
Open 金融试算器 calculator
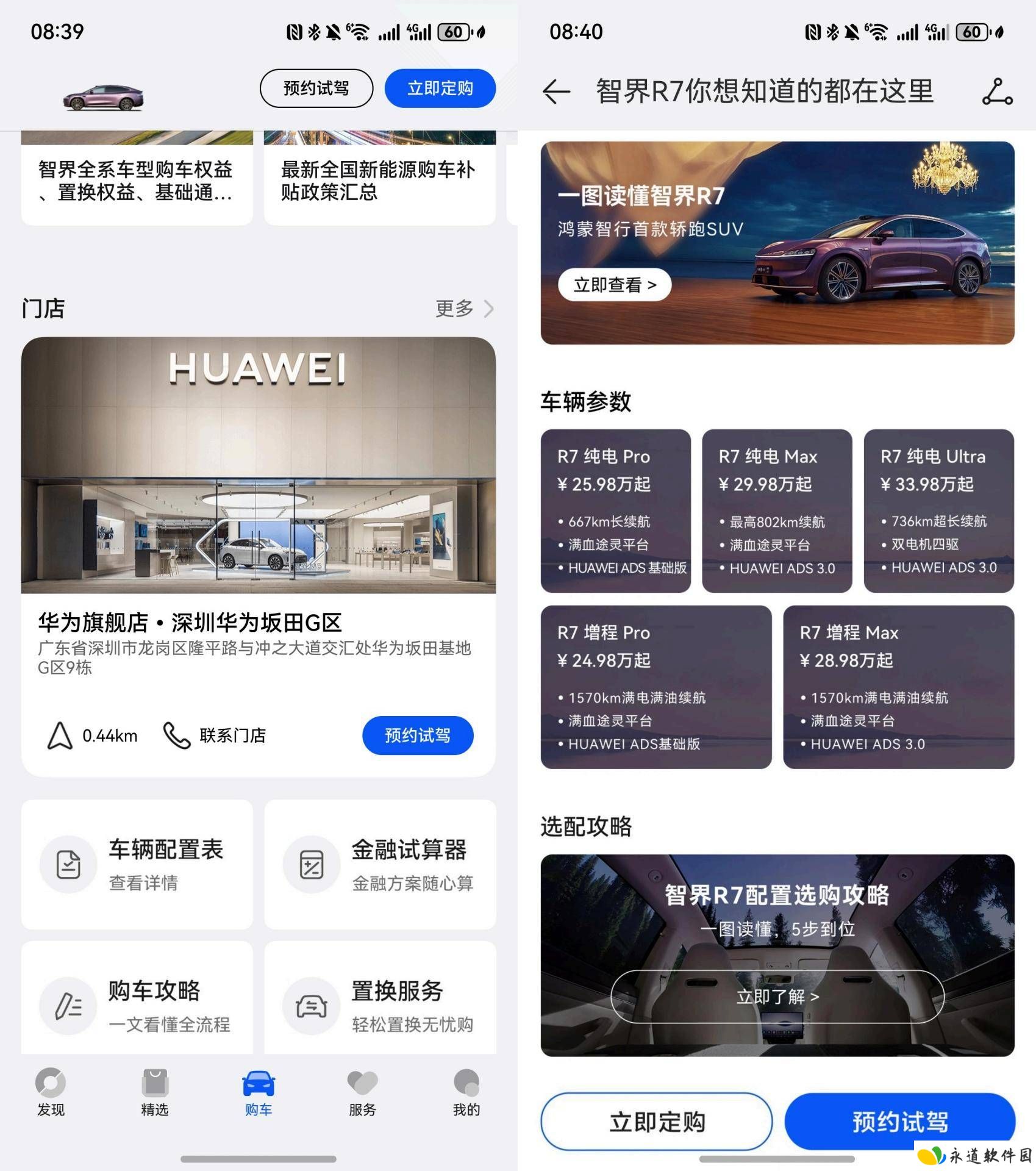[380, 864]
